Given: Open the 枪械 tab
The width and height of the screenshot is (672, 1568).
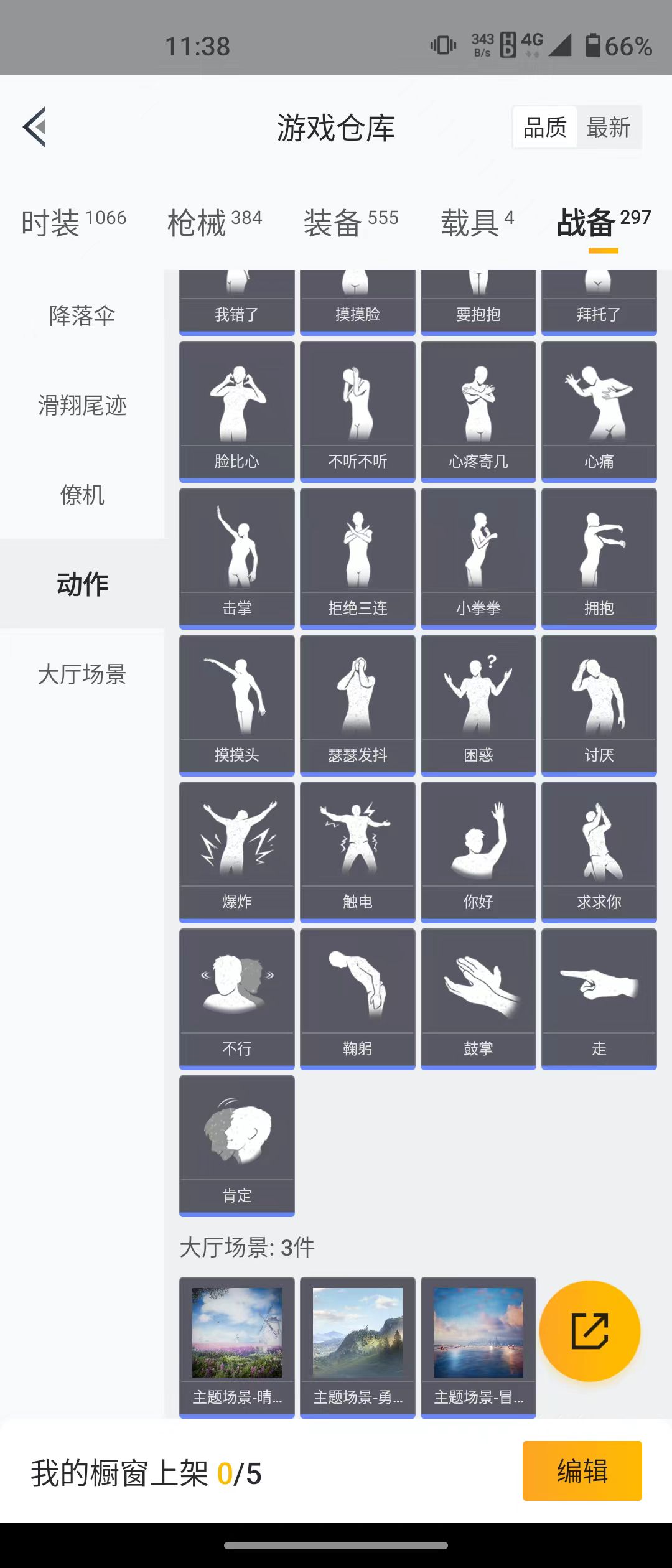Looking at the screenshot, I should click(x=215, y=222).
